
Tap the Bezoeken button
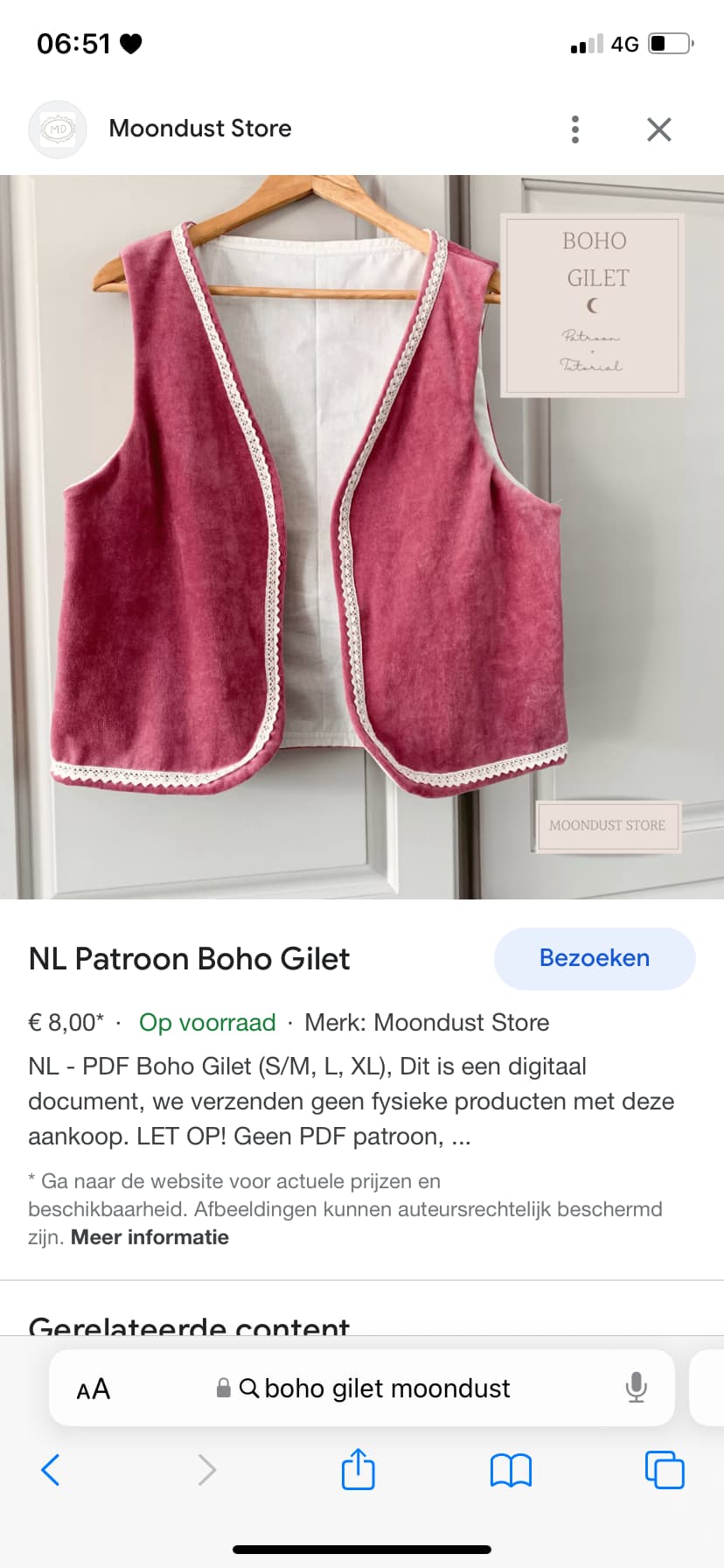595,958
